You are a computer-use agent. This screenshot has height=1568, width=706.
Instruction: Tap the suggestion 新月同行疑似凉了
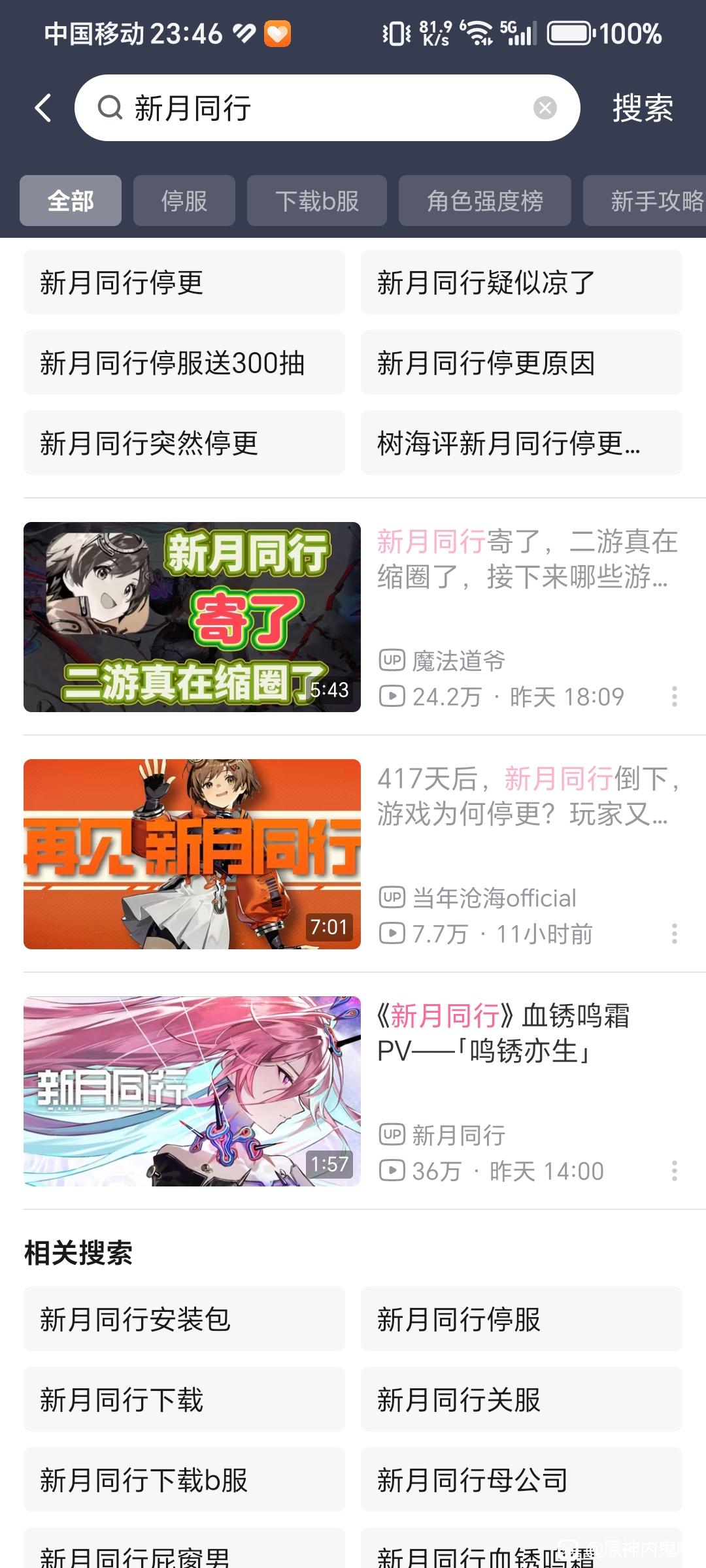point(522,282)
